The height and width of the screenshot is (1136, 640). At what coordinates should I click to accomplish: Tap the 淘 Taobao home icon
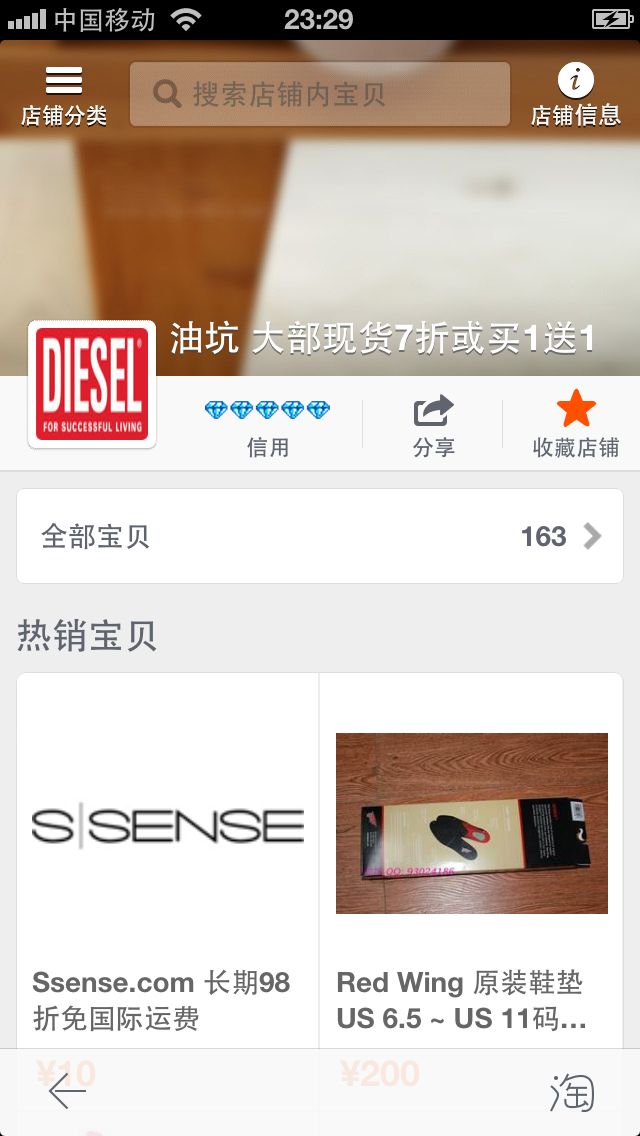[572, 1092]
